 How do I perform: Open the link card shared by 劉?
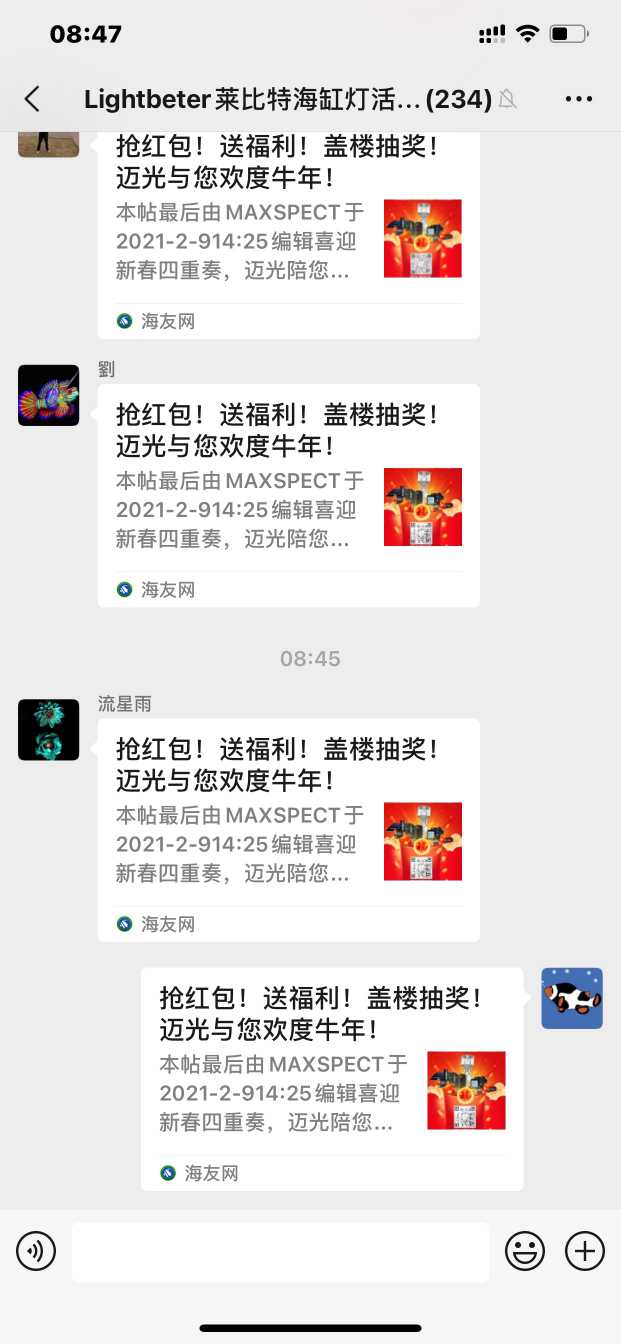coord(288,495)
